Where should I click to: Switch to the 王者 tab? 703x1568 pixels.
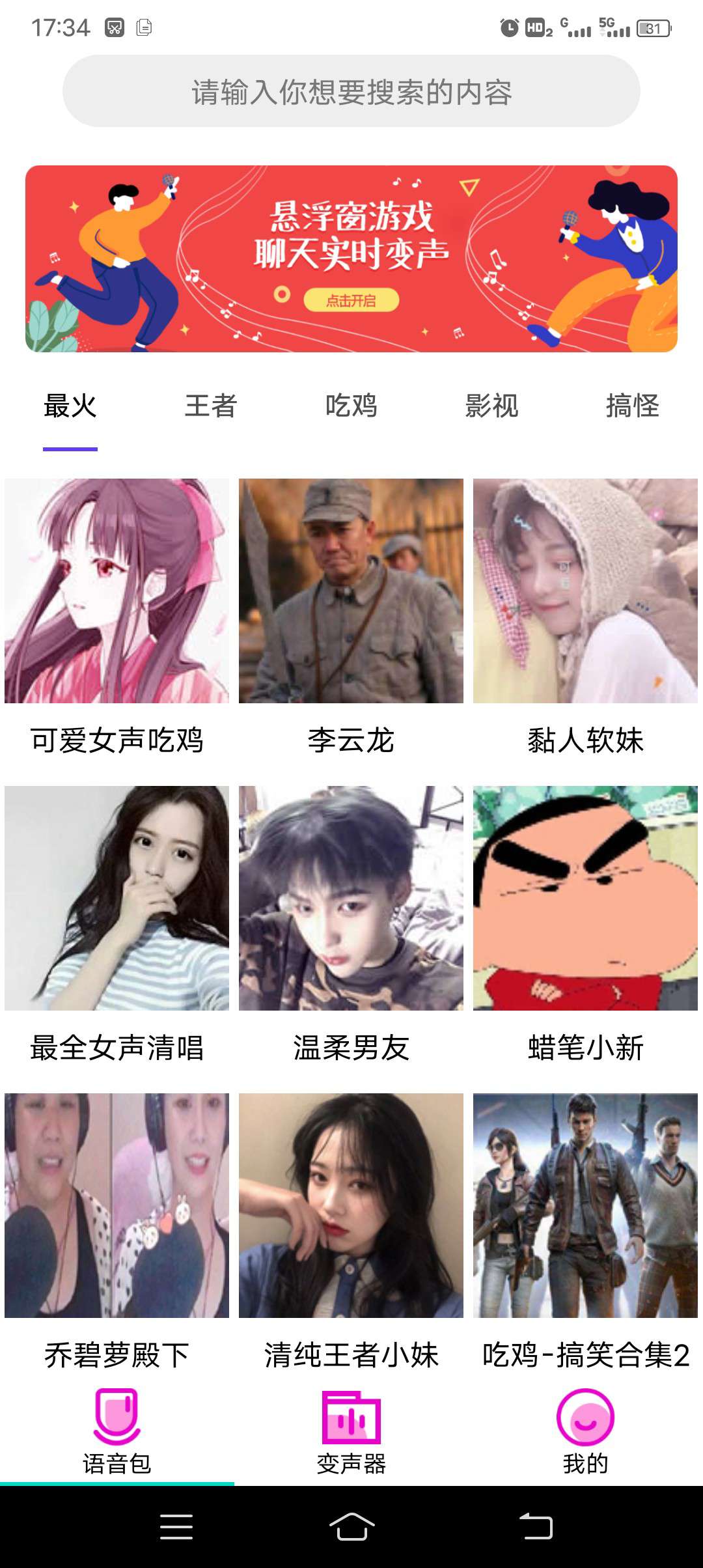[211, 407]
